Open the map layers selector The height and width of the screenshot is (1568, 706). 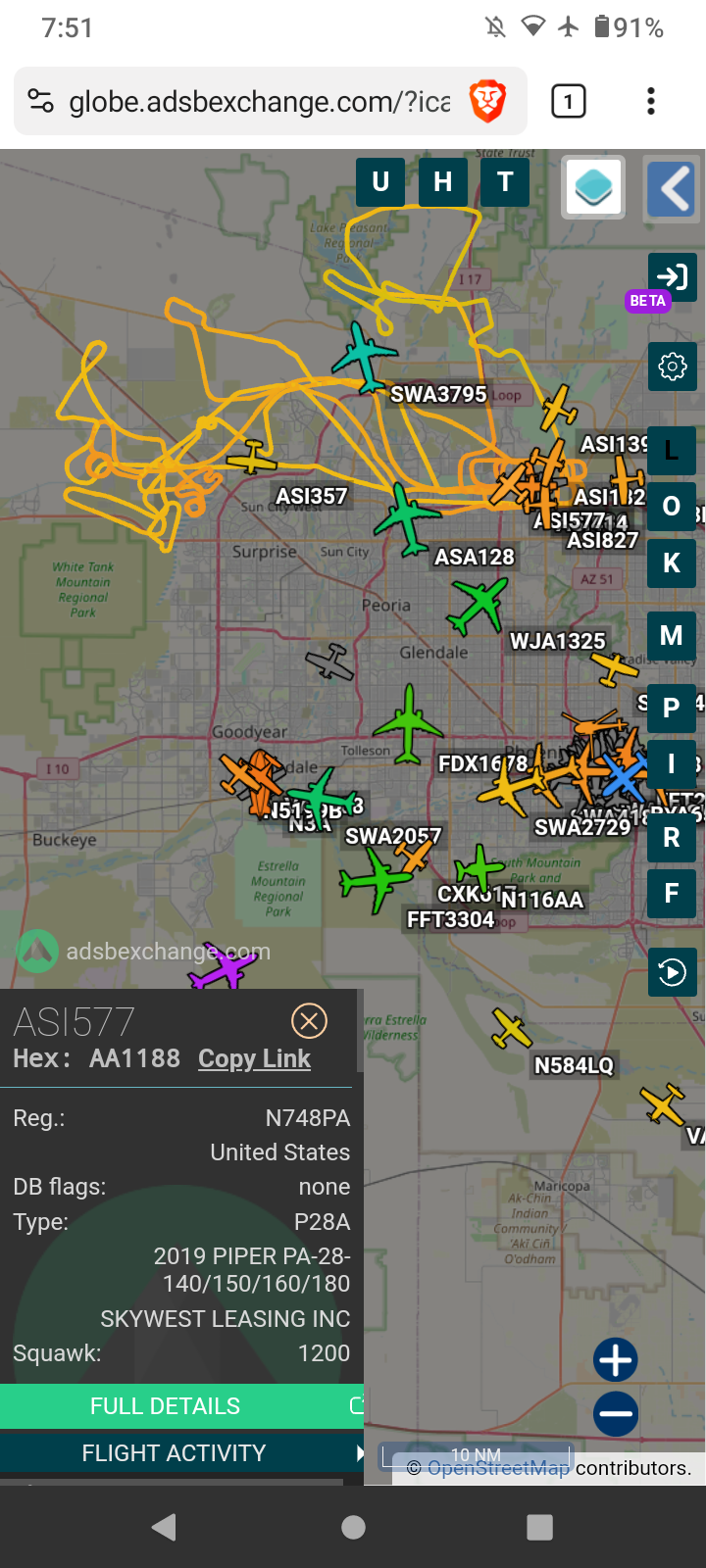593,187
